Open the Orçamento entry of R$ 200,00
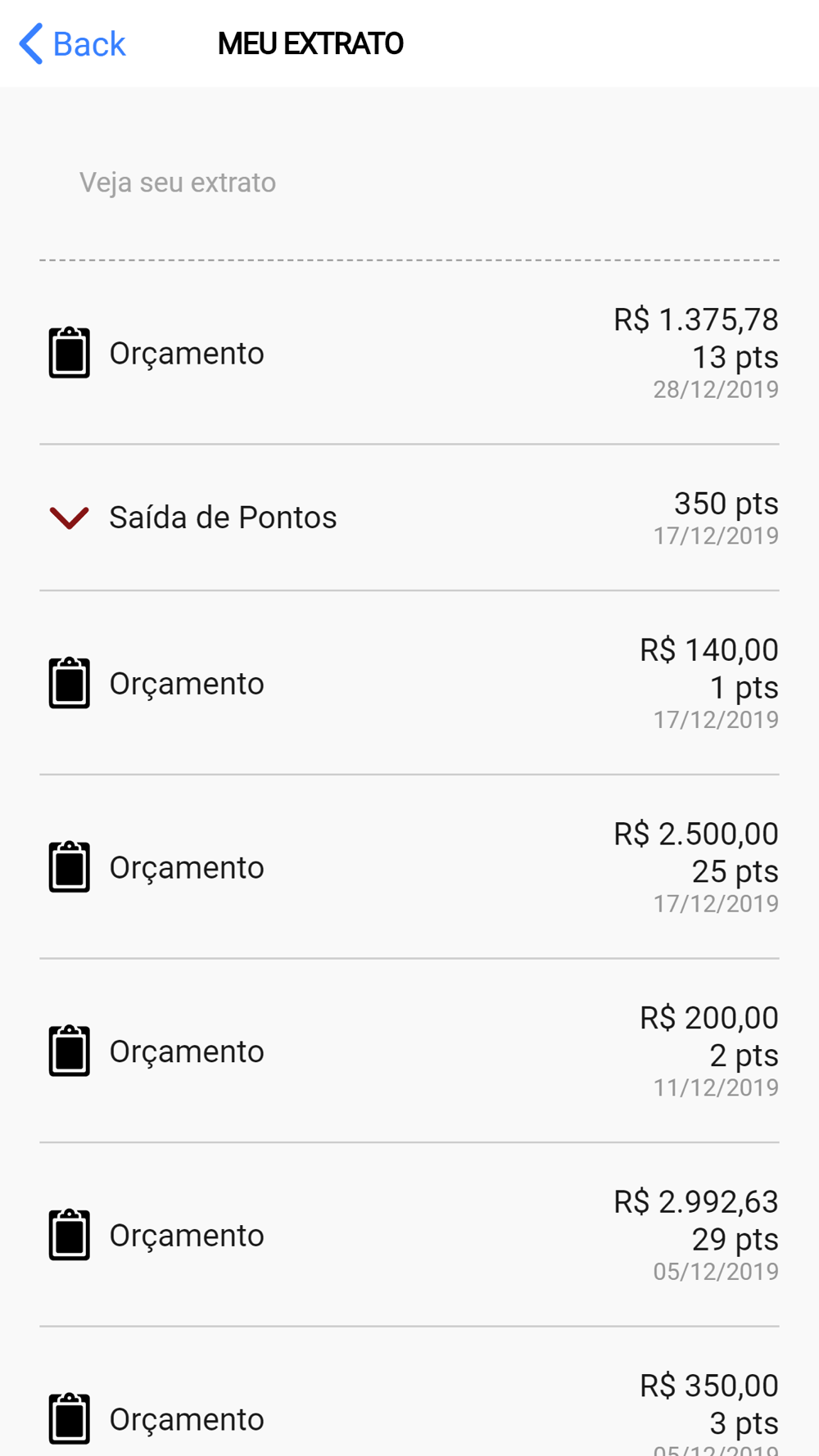 point(409,1051)
